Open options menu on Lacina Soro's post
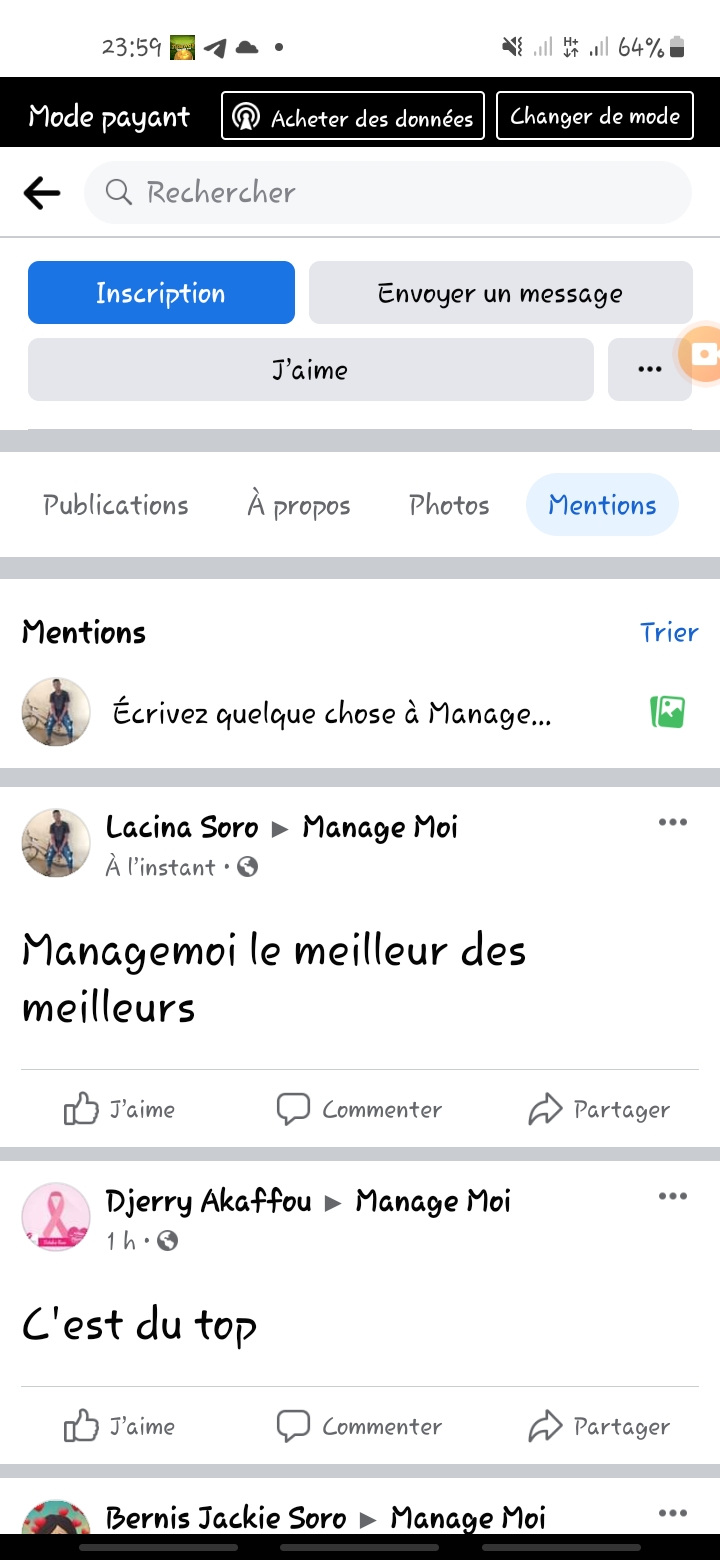This screenshot has width=720, height=1560. pos(673,823)
